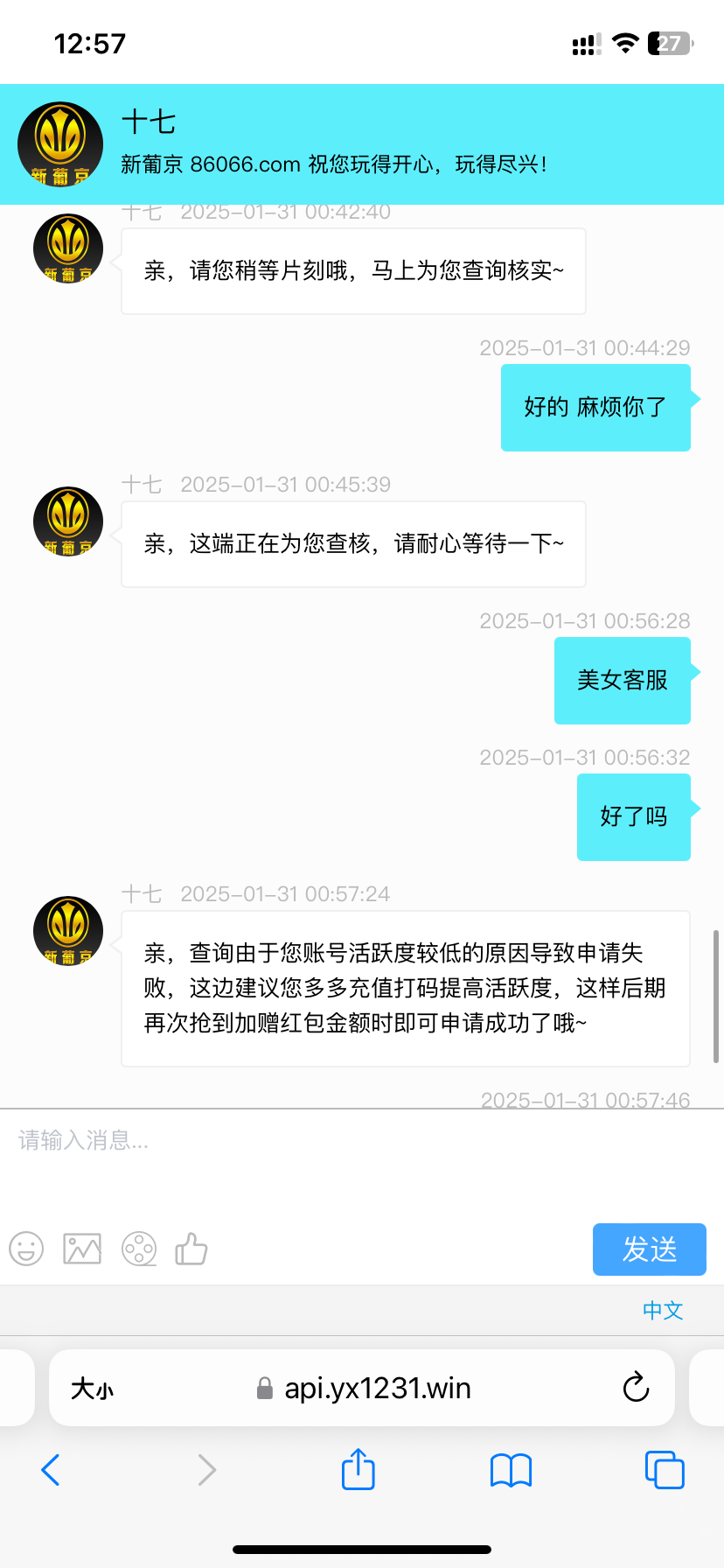This screenshot has height=1568, width=724.
Task: Open the 中文 language selector
Action: 662,1310
